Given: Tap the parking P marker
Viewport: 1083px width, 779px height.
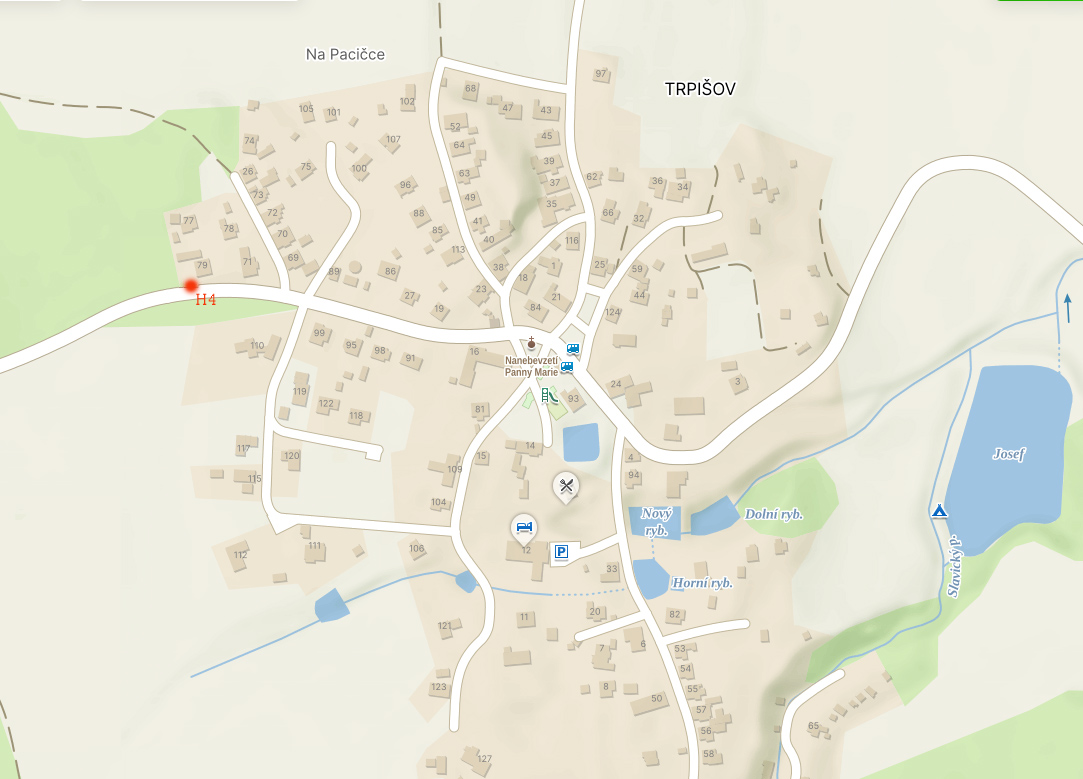Looking at the screenshot, I should click(562, 552).
